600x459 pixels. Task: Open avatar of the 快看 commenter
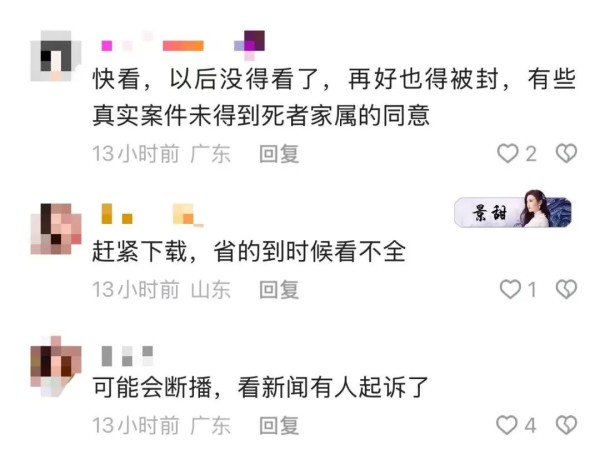click(54, 57)
